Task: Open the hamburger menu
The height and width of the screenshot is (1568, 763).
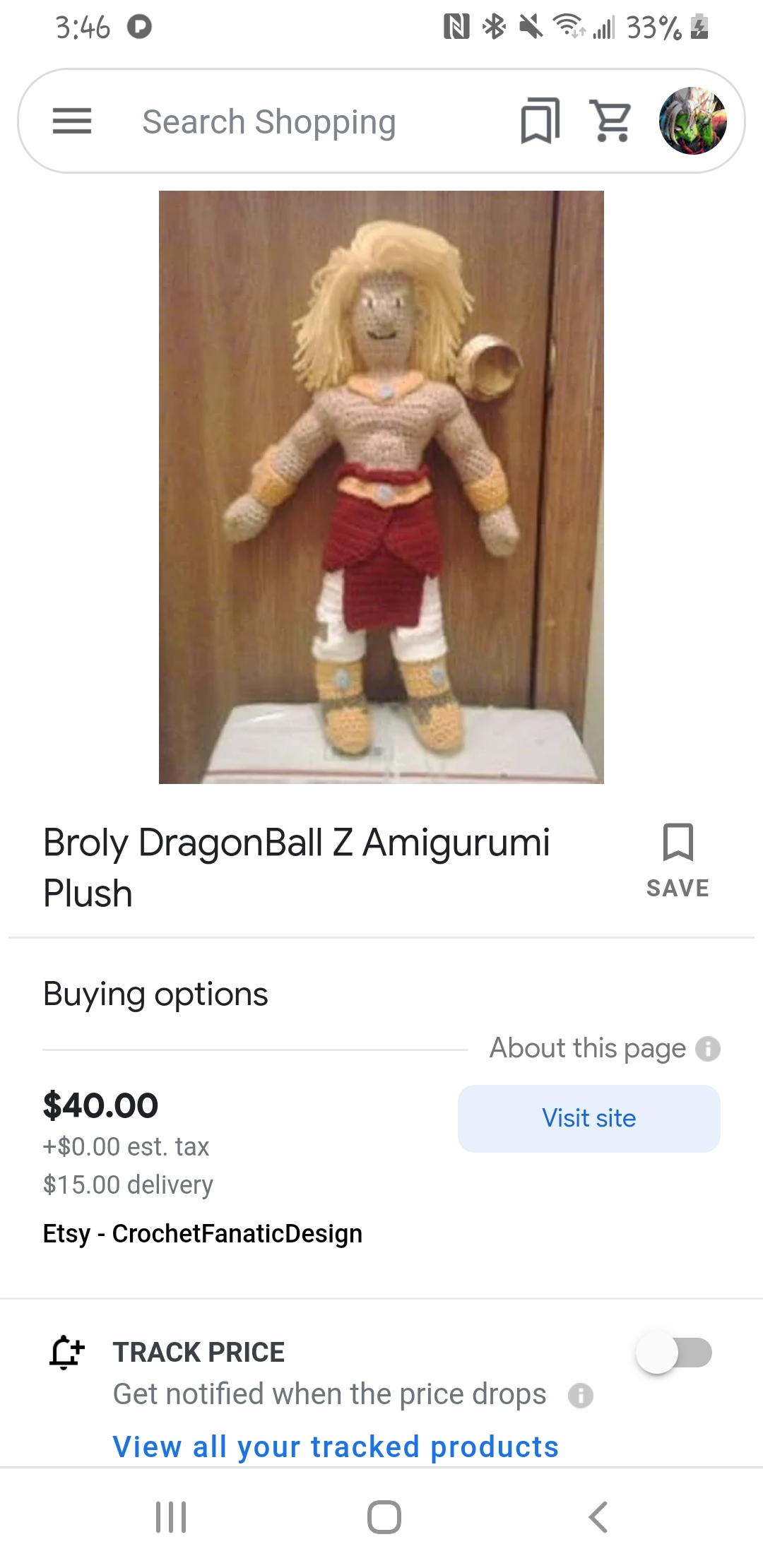Action: point(72,121)
